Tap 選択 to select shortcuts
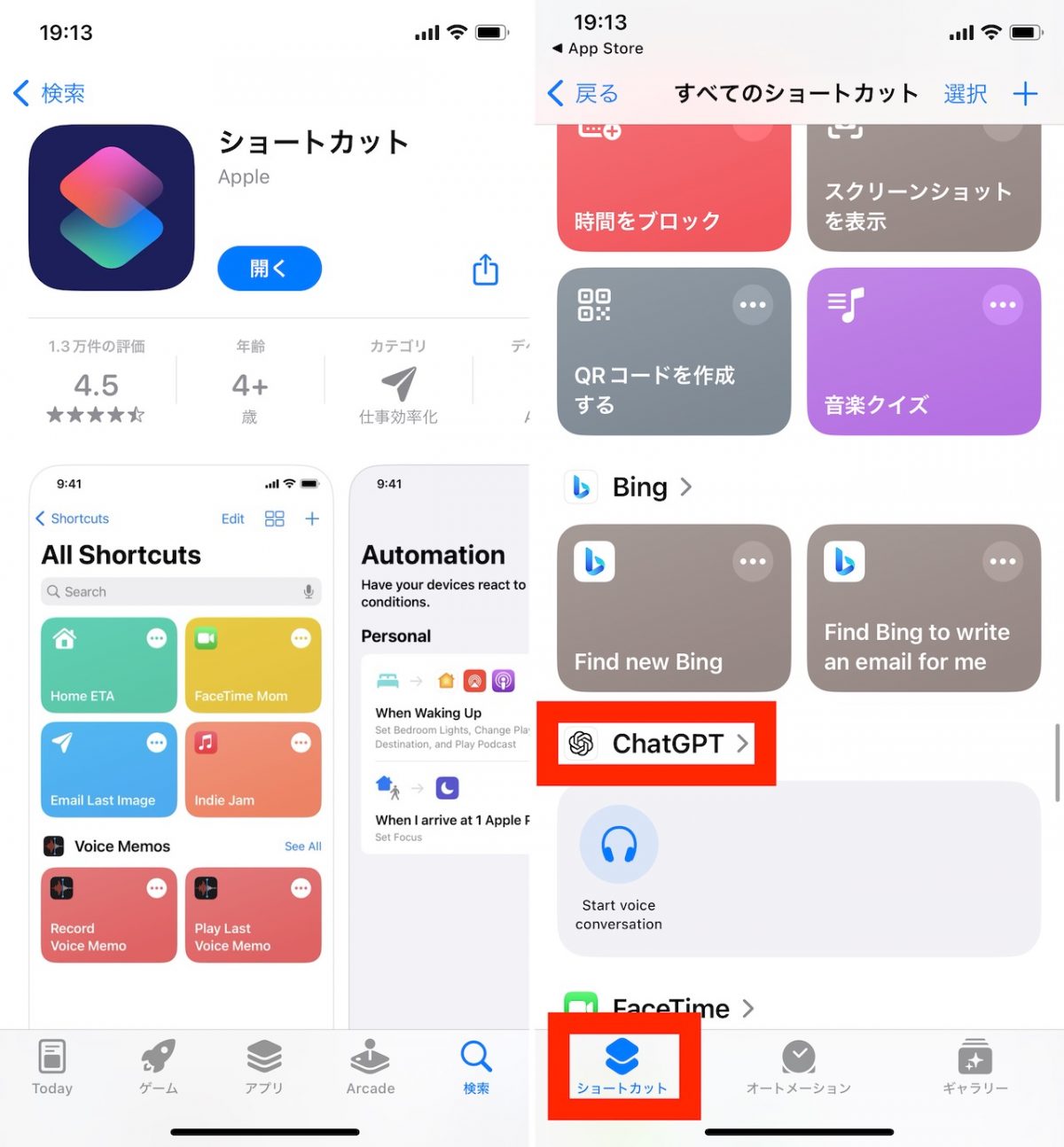The image size is (1064, 1147). (x=965, y=93)
